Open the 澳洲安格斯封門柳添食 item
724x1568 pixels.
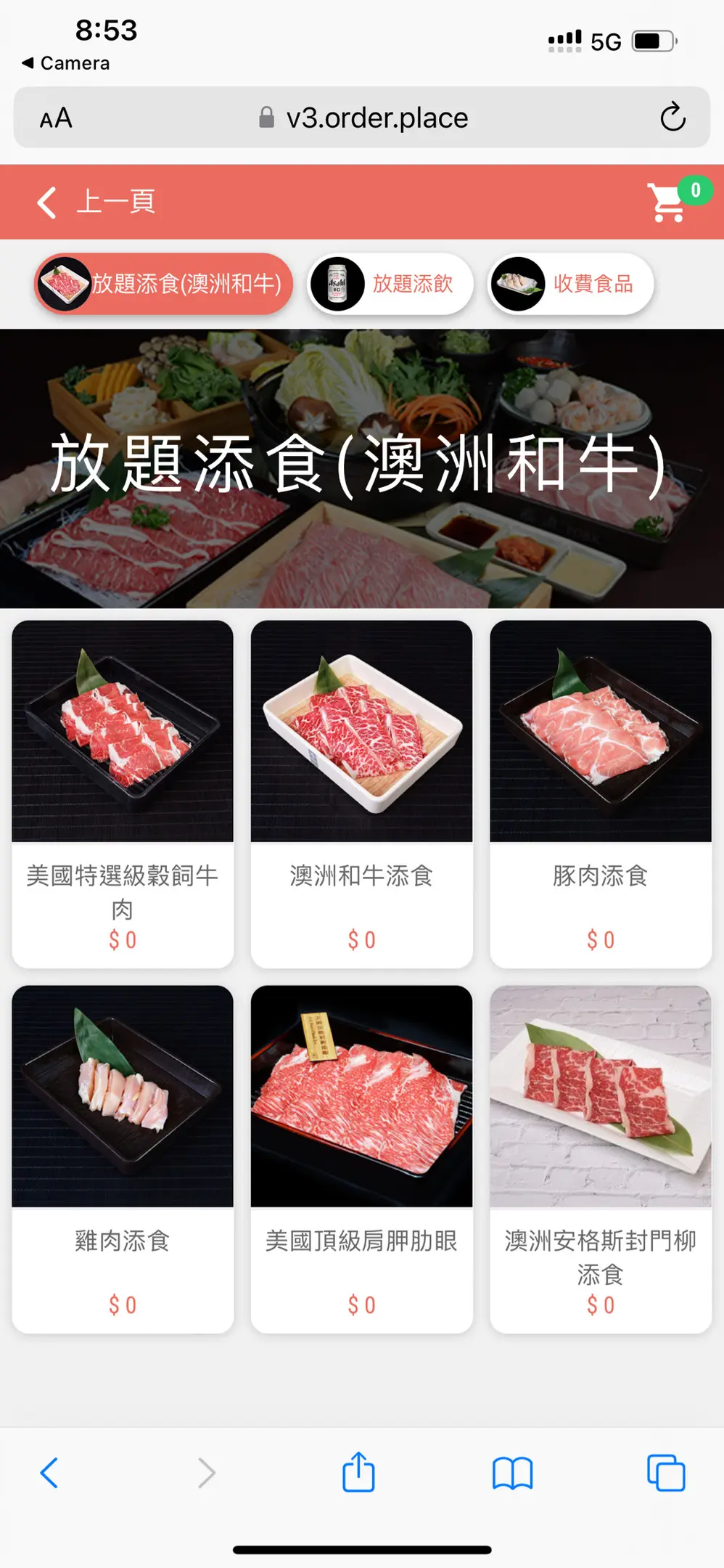(600, 1159)
